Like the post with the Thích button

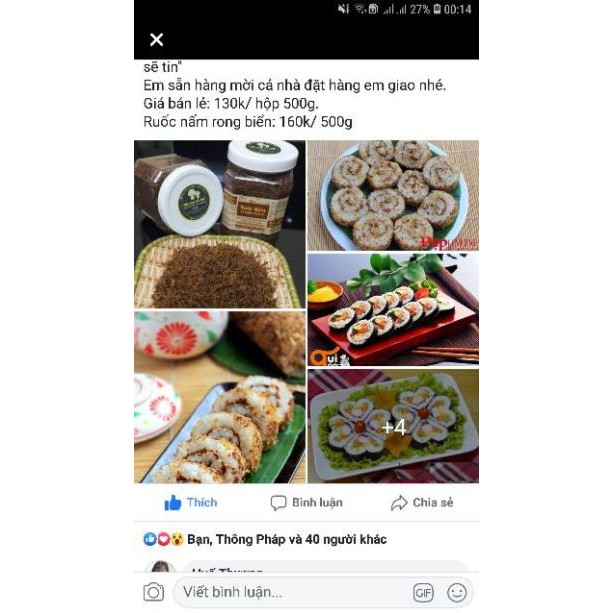(191, 502)
